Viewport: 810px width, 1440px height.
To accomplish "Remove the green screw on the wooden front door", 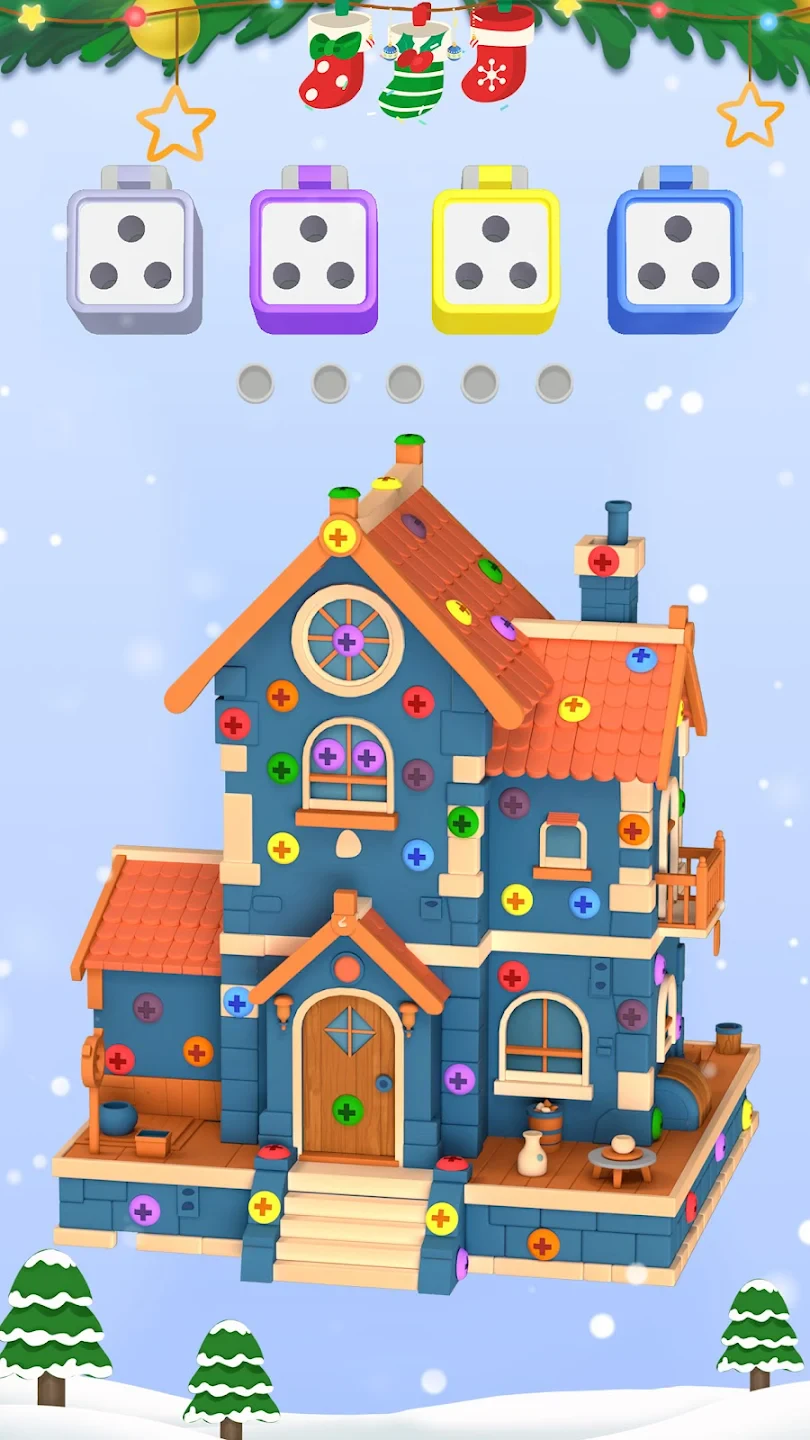I will (347, 1110).
